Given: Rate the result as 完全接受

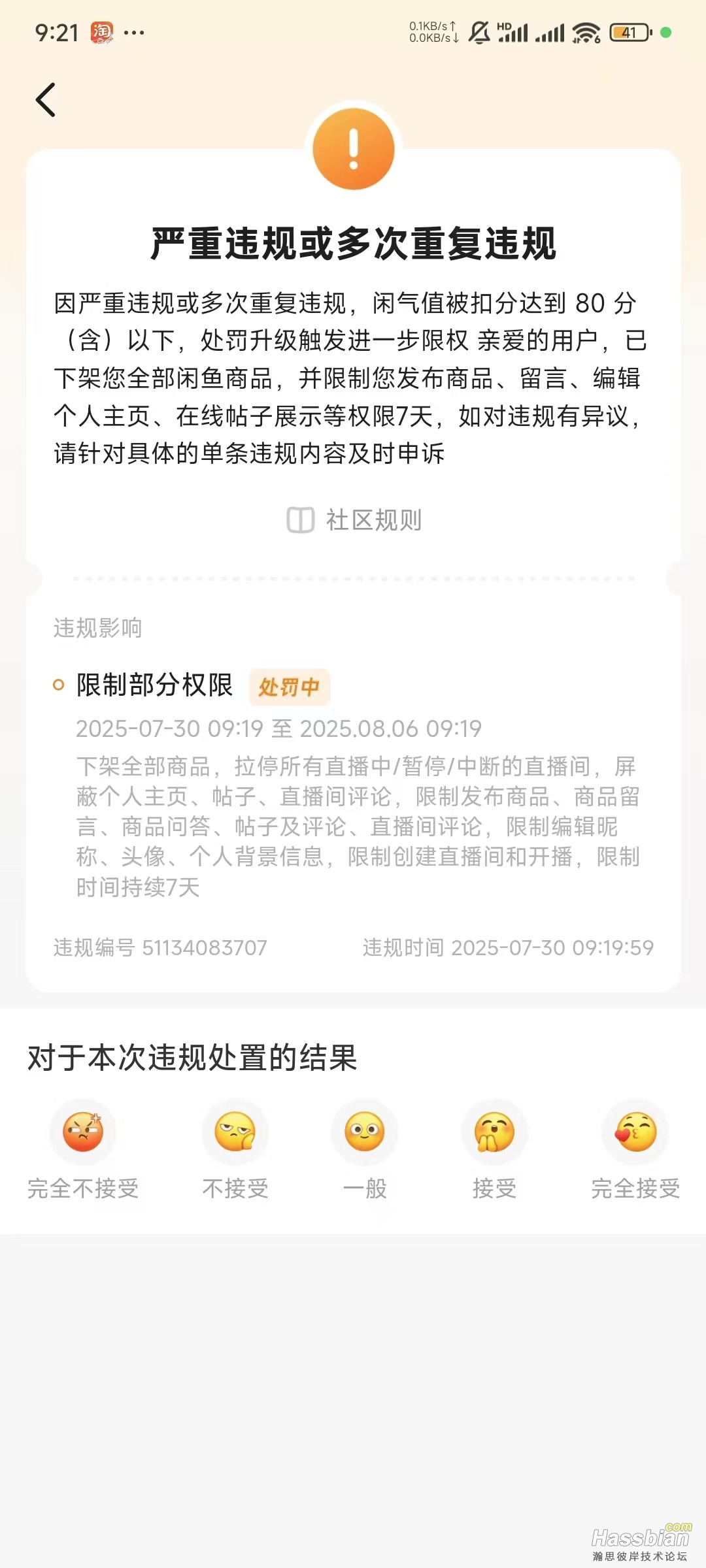Looking at the screenshot, I should click(635, 1133).
